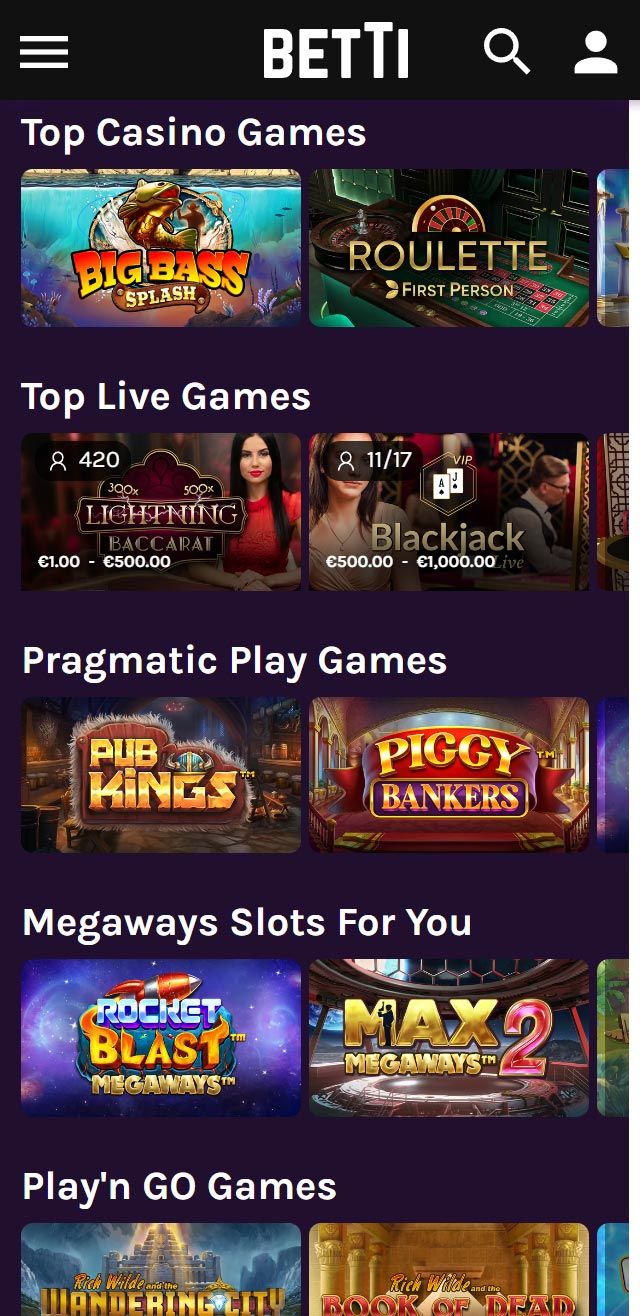Screen dimensions: 640x1316
Task: Open the VIP Blackjack live table
Action: click(x=449, y=512)
